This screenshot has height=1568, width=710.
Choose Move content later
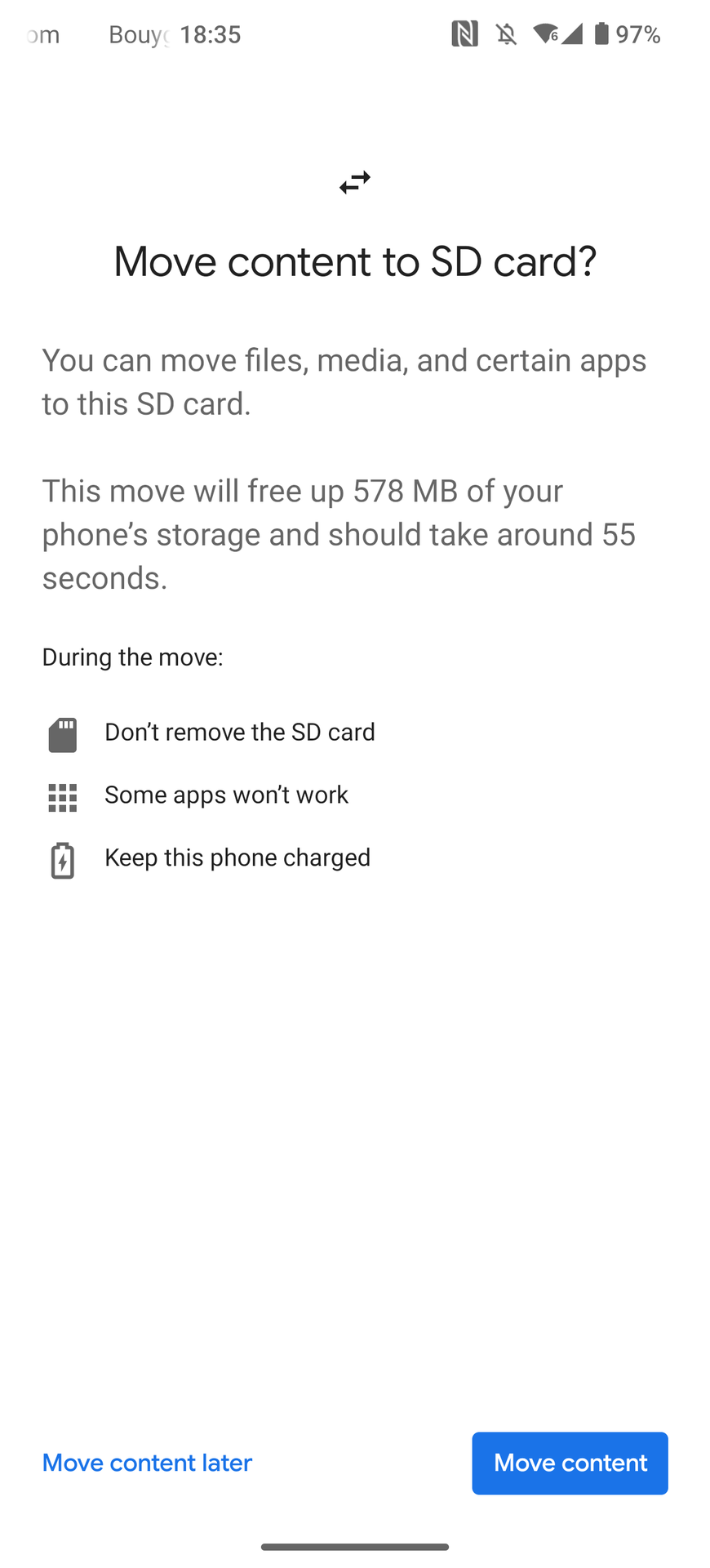147,1463
